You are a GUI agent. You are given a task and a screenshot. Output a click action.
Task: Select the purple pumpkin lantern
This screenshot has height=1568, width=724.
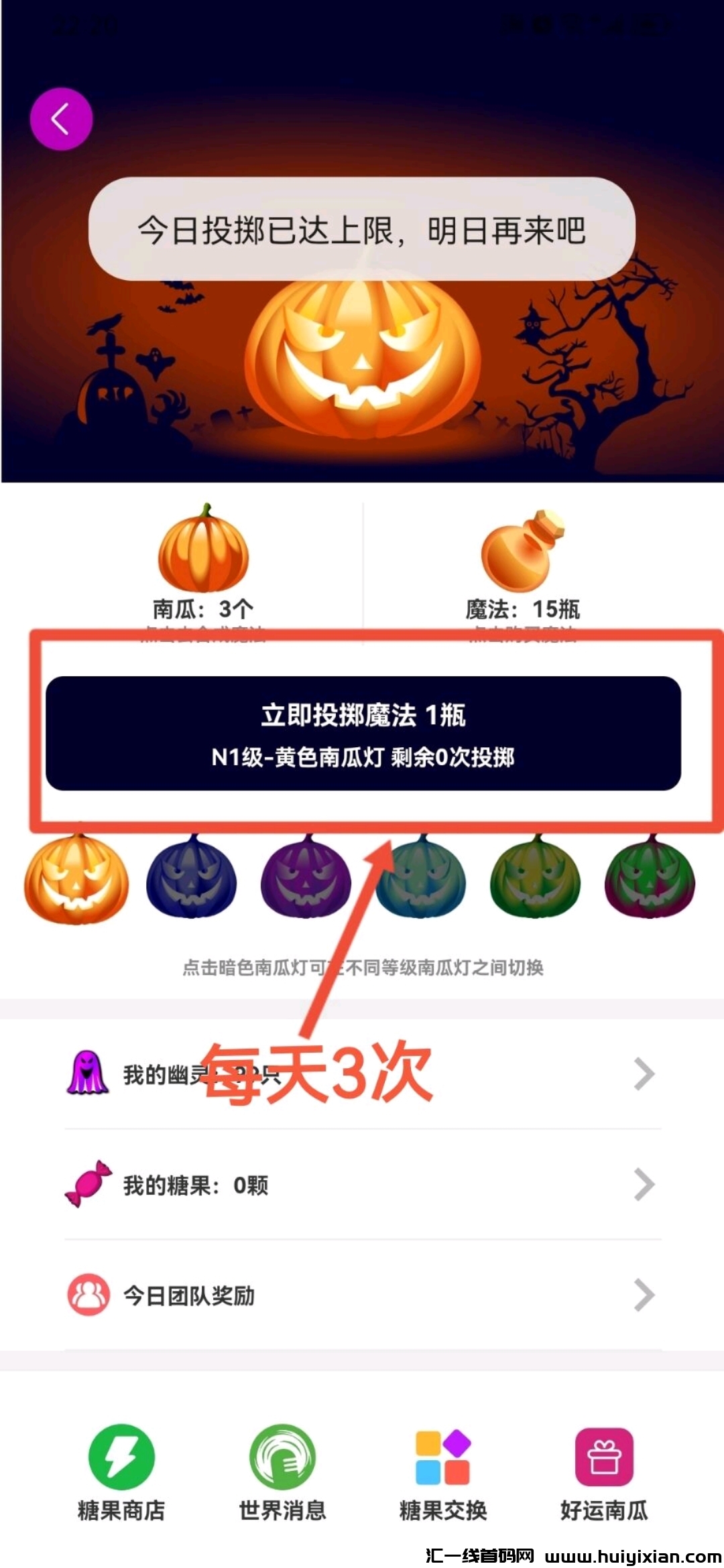pos(306,878)
